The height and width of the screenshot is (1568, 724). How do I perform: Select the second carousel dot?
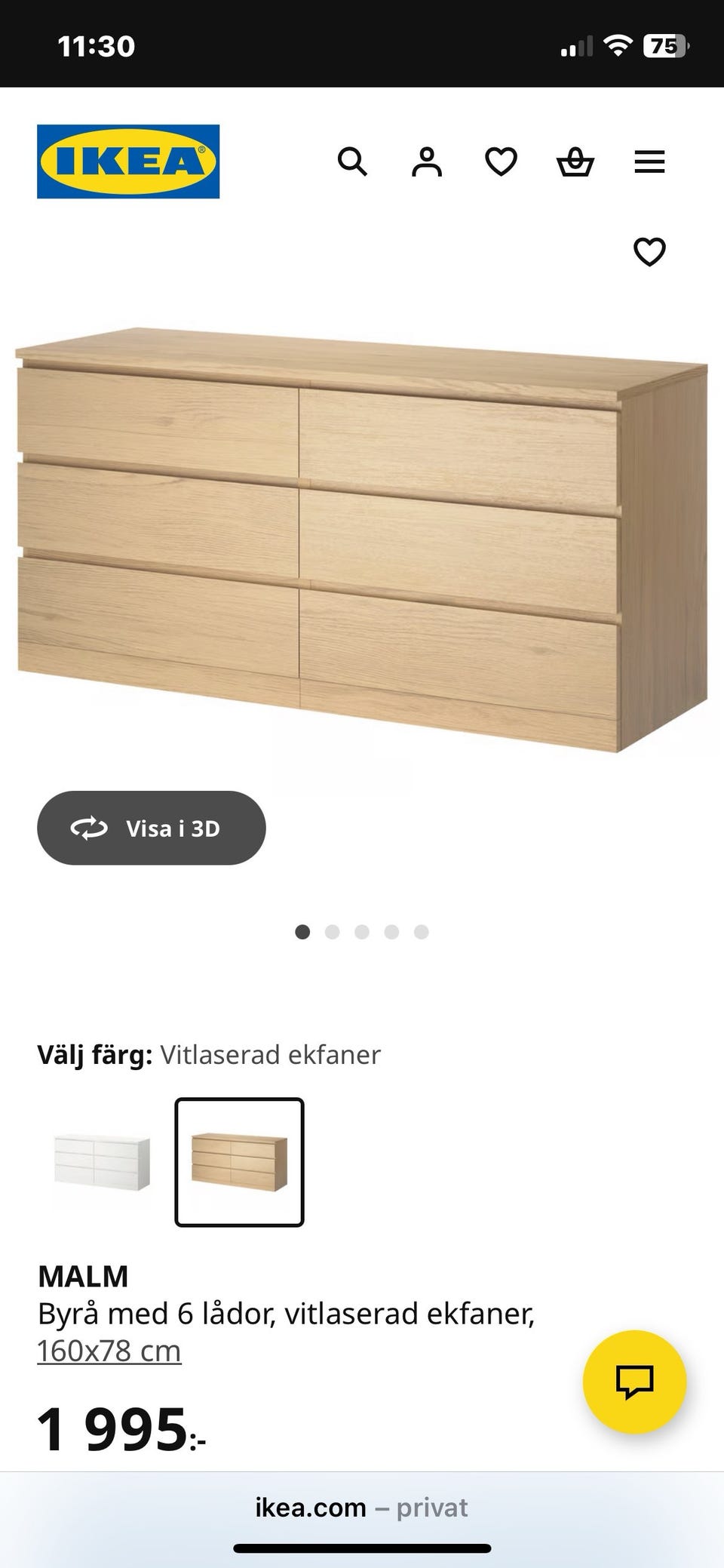pos(333,932)
